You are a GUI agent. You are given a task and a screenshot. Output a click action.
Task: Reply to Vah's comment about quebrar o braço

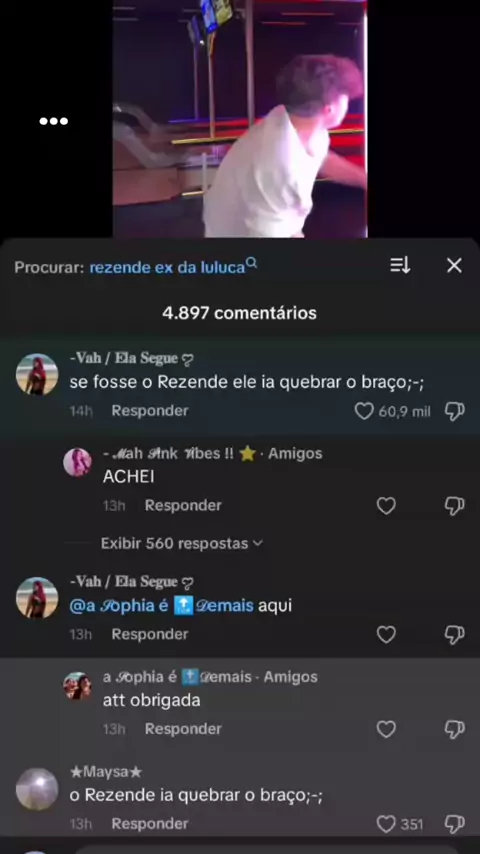150,411
